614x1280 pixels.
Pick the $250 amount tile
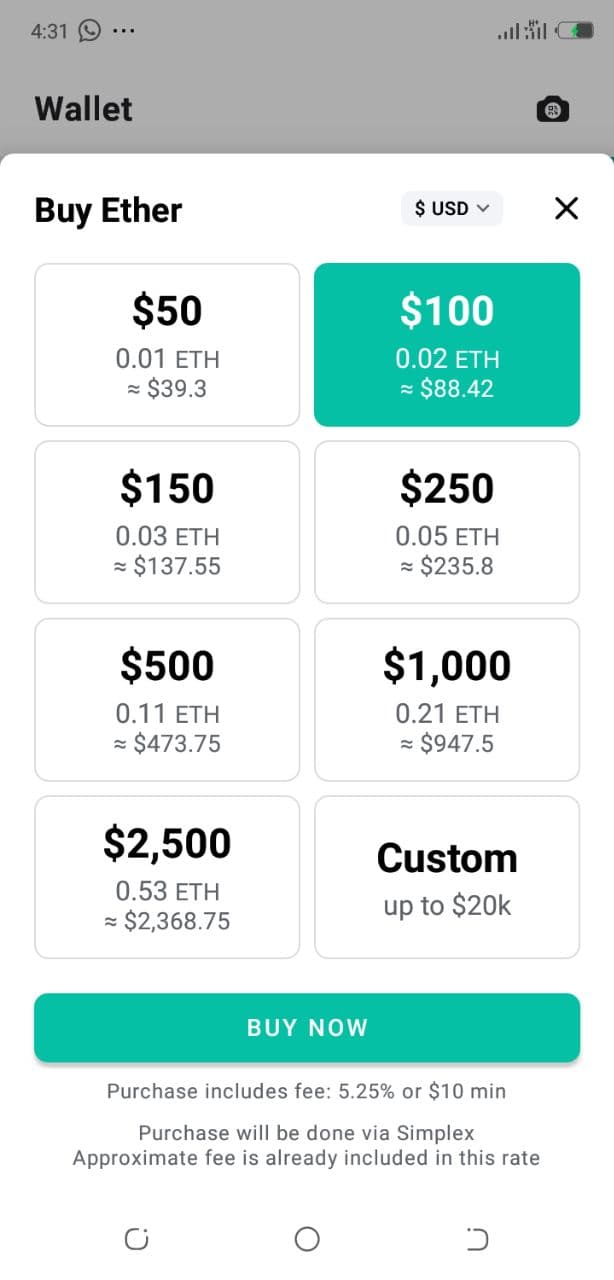[x=447, y=522]
